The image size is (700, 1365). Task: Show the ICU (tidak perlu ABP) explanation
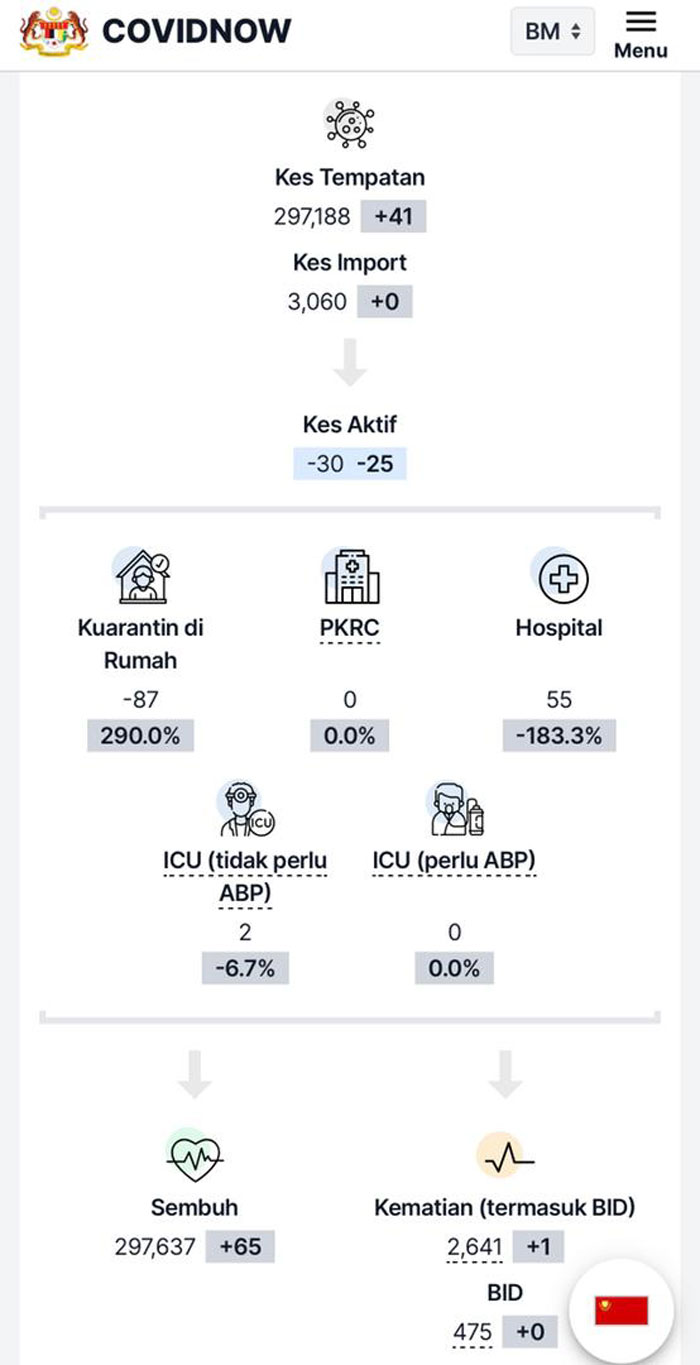[x=245, y=877]
